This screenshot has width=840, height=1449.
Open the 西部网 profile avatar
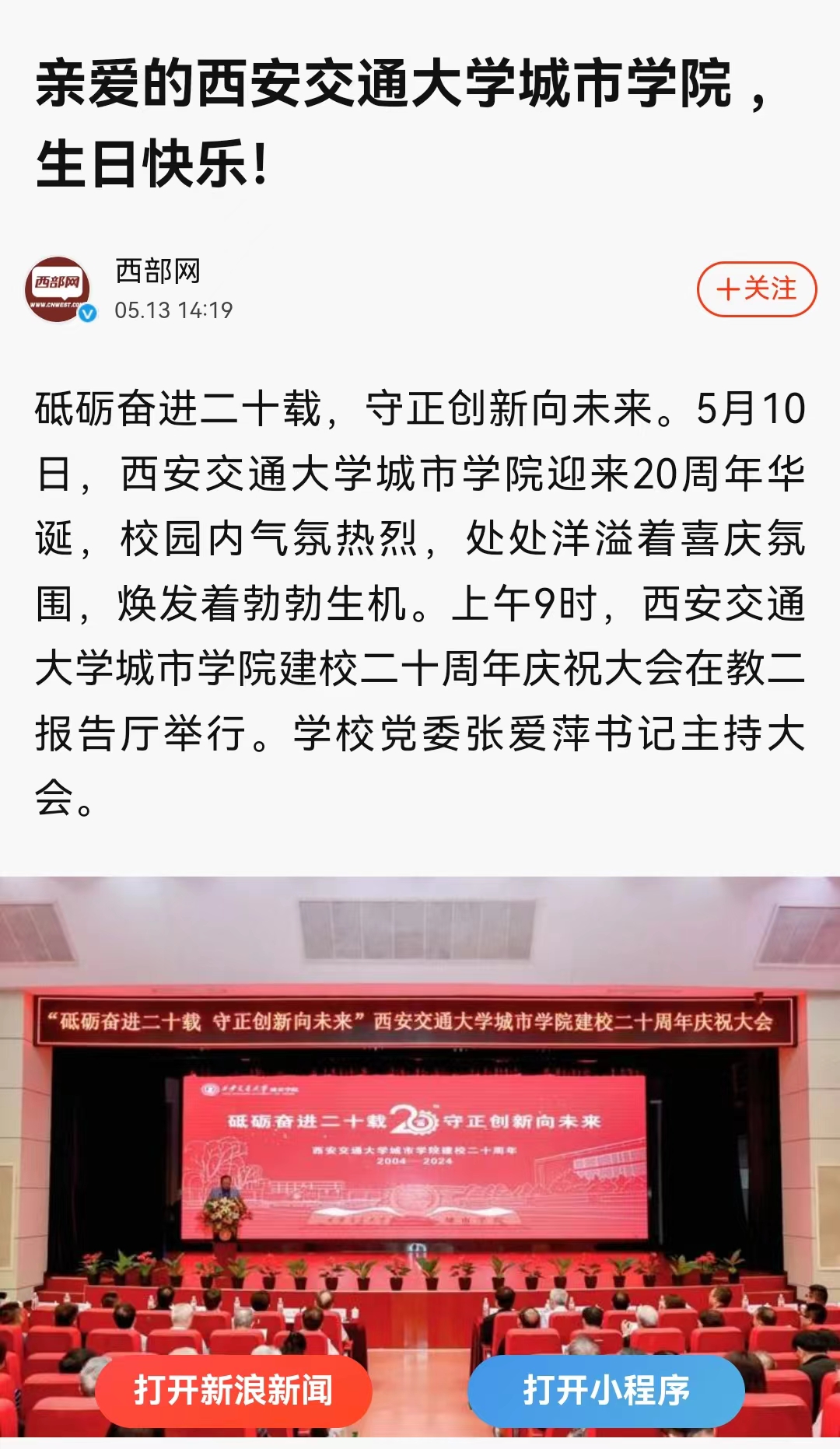pyautogui.click(x=58, y=289)
